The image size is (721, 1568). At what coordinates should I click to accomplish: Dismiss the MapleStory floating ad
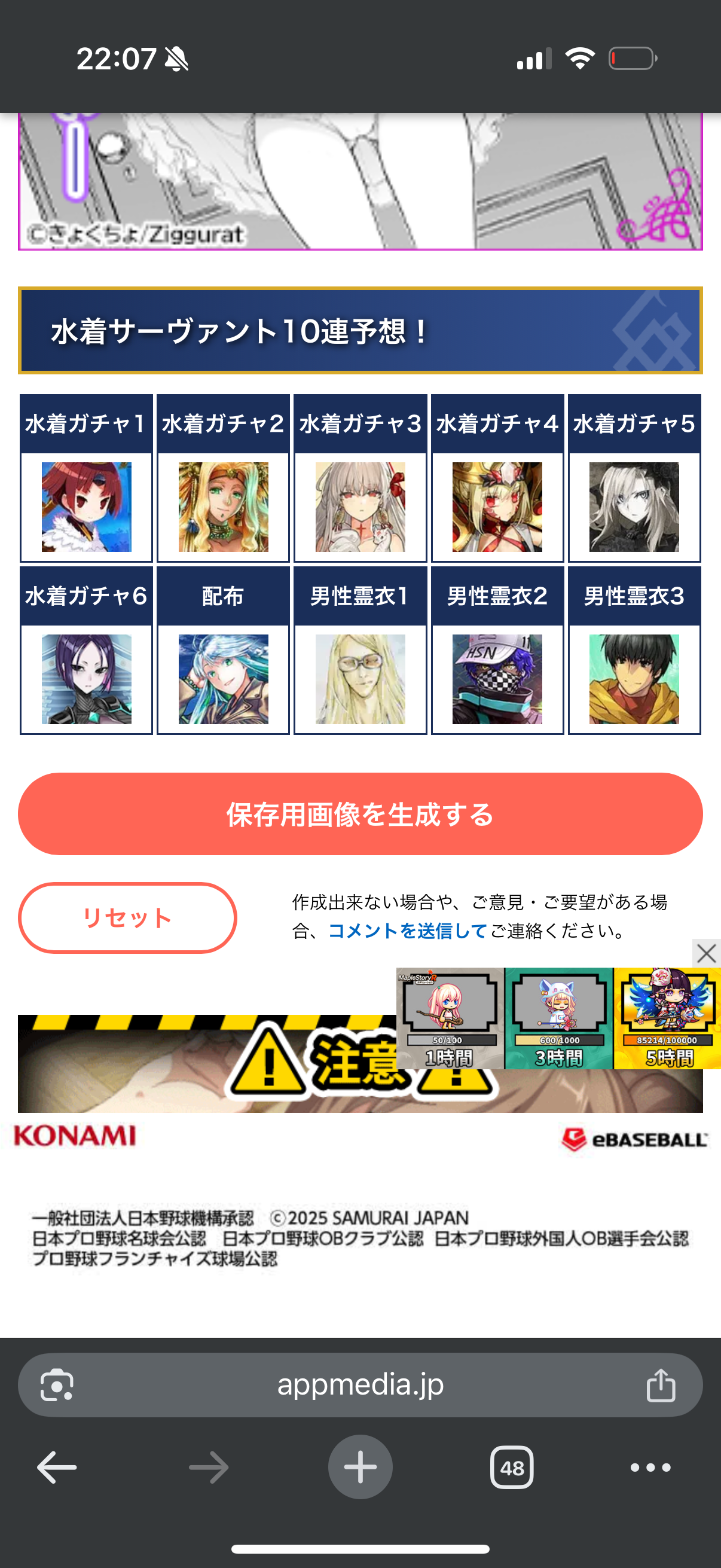coord(707,953)
